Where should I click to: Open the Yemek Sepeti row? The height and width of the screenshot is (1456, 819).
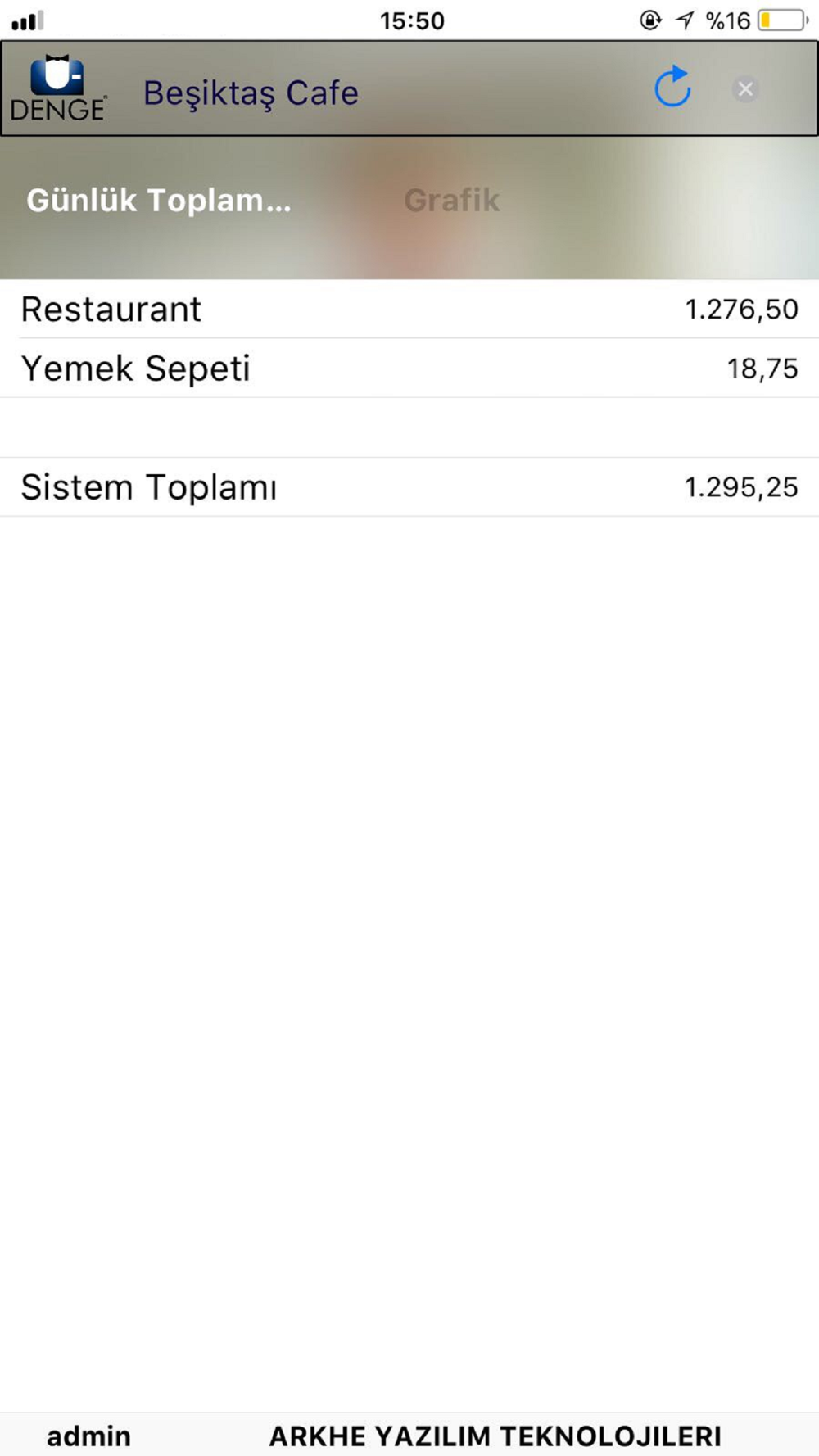[409, 369]
